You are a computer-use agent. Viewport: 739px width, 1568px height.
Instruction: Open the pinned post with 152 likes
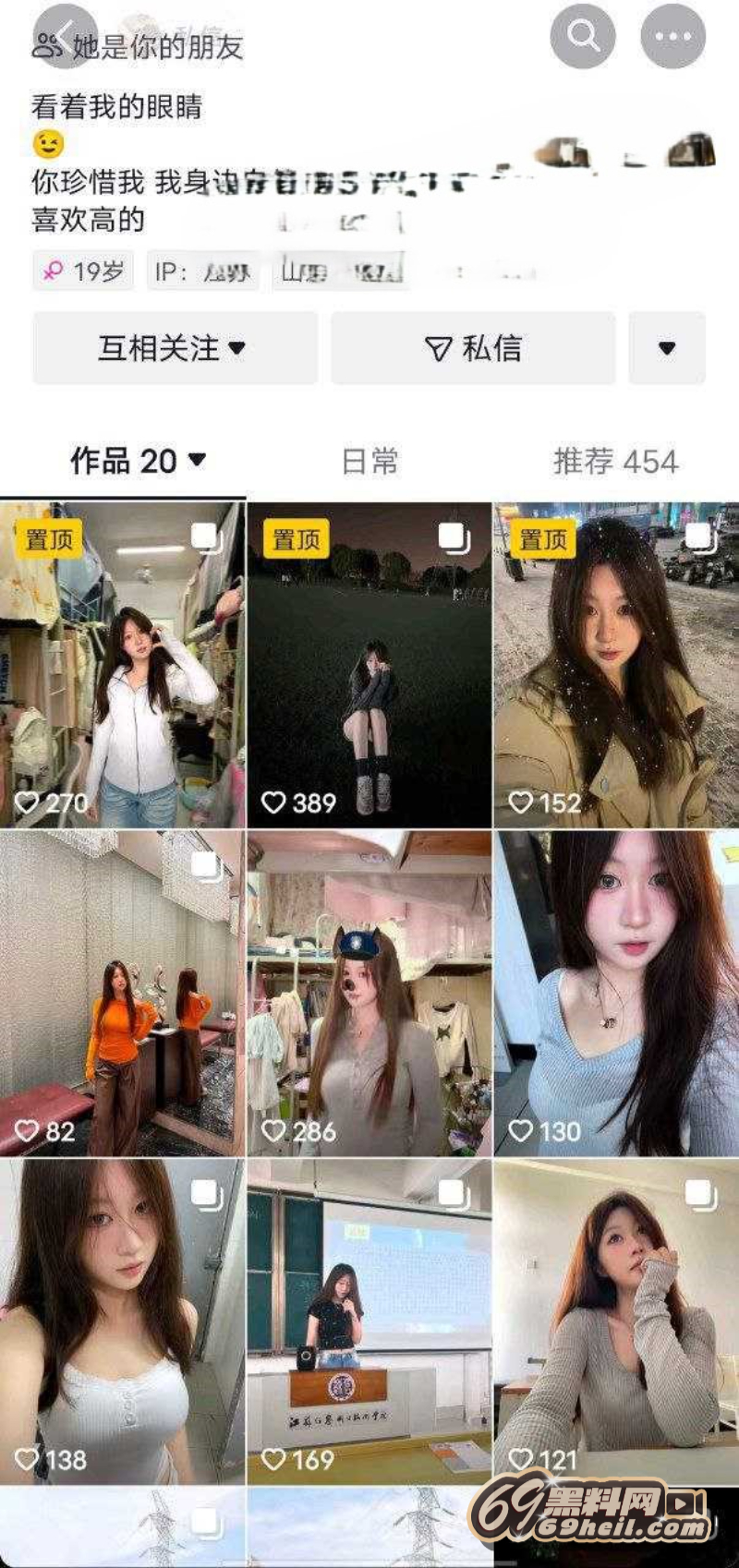coord(616,665)
